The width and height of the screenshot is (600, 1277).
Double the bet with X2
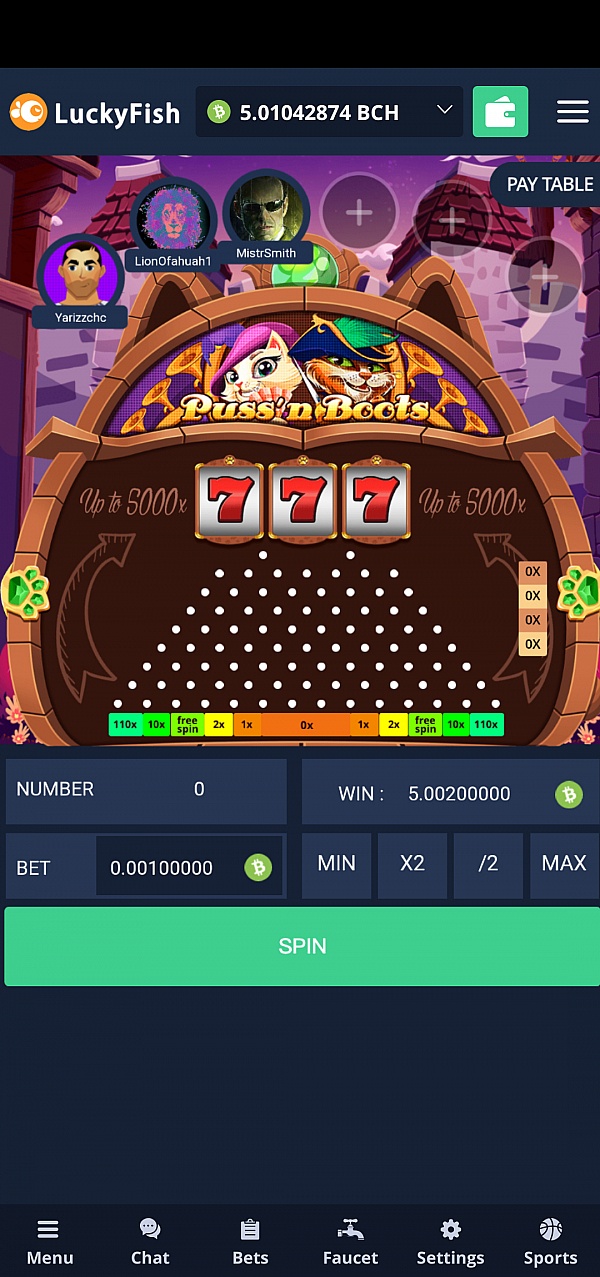(412, 864)
